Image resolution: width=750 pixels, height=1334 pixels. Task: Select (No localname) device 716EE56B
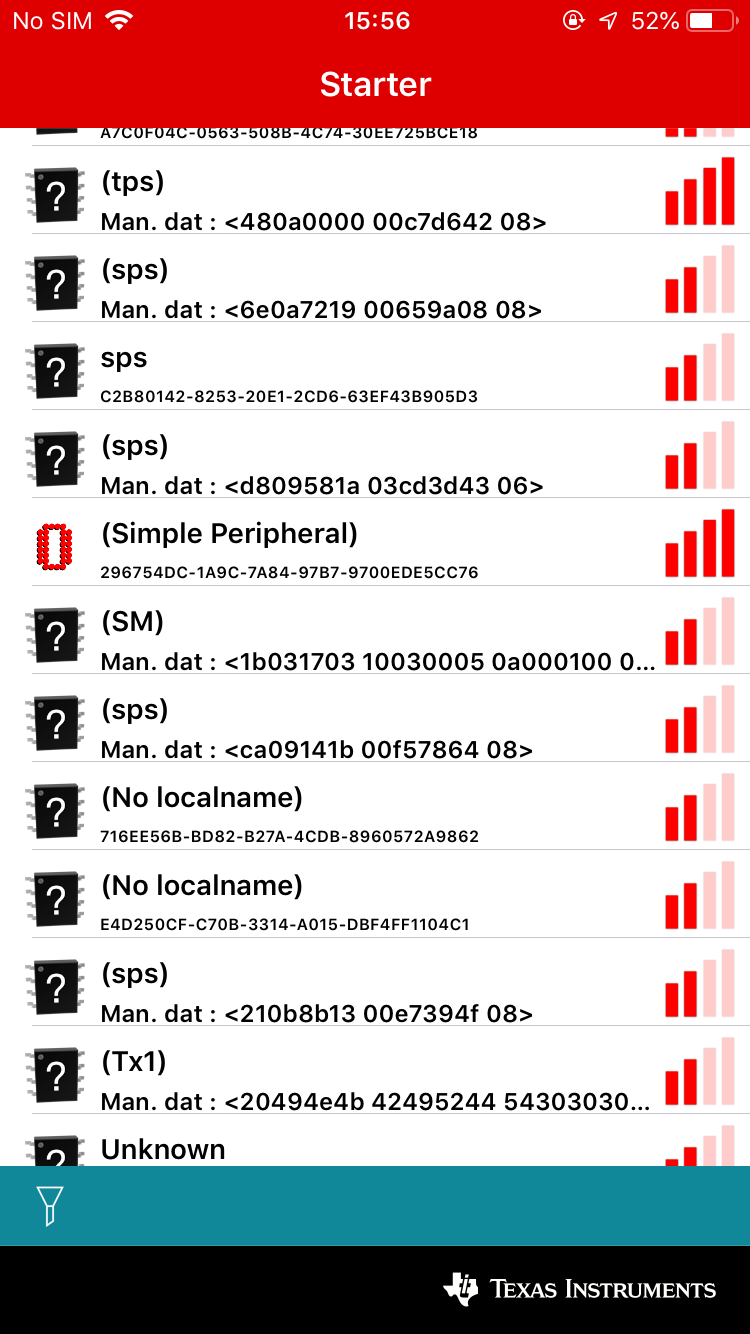pyautogui.click(x=375, y=815)
